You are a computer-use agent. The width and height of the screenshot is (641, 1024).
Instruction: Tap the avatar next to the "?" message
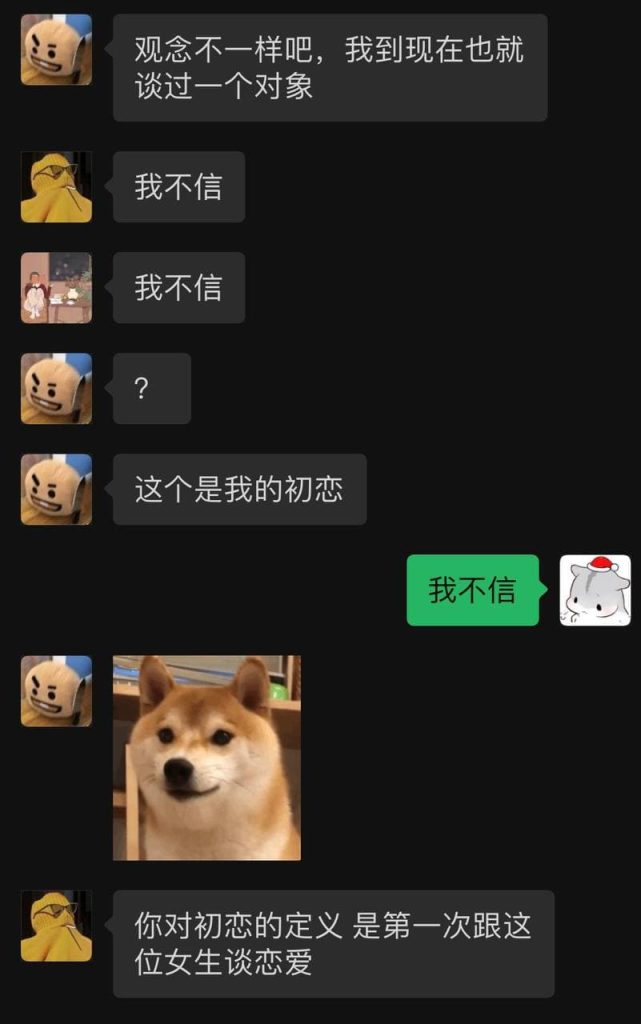[x=56, y=388]
